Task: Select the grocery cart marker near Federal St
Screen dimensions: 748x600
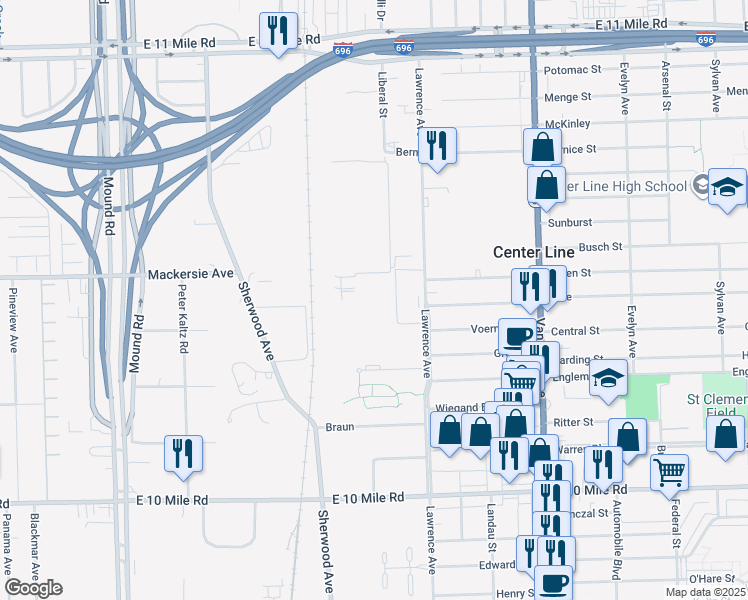Action: pyautogui.click(x=669, y=472)
